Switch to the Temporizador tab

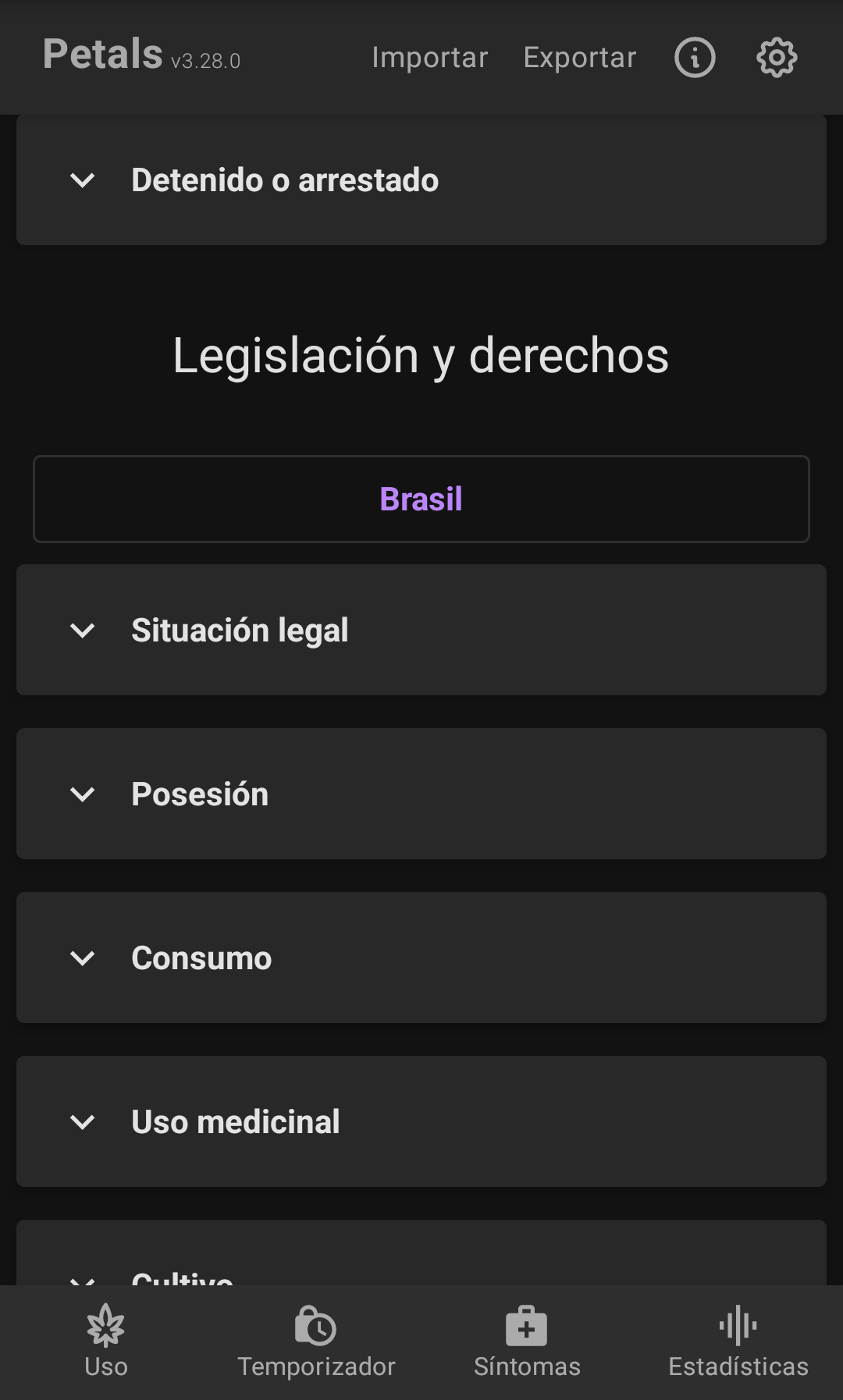tap(316, 1342)
